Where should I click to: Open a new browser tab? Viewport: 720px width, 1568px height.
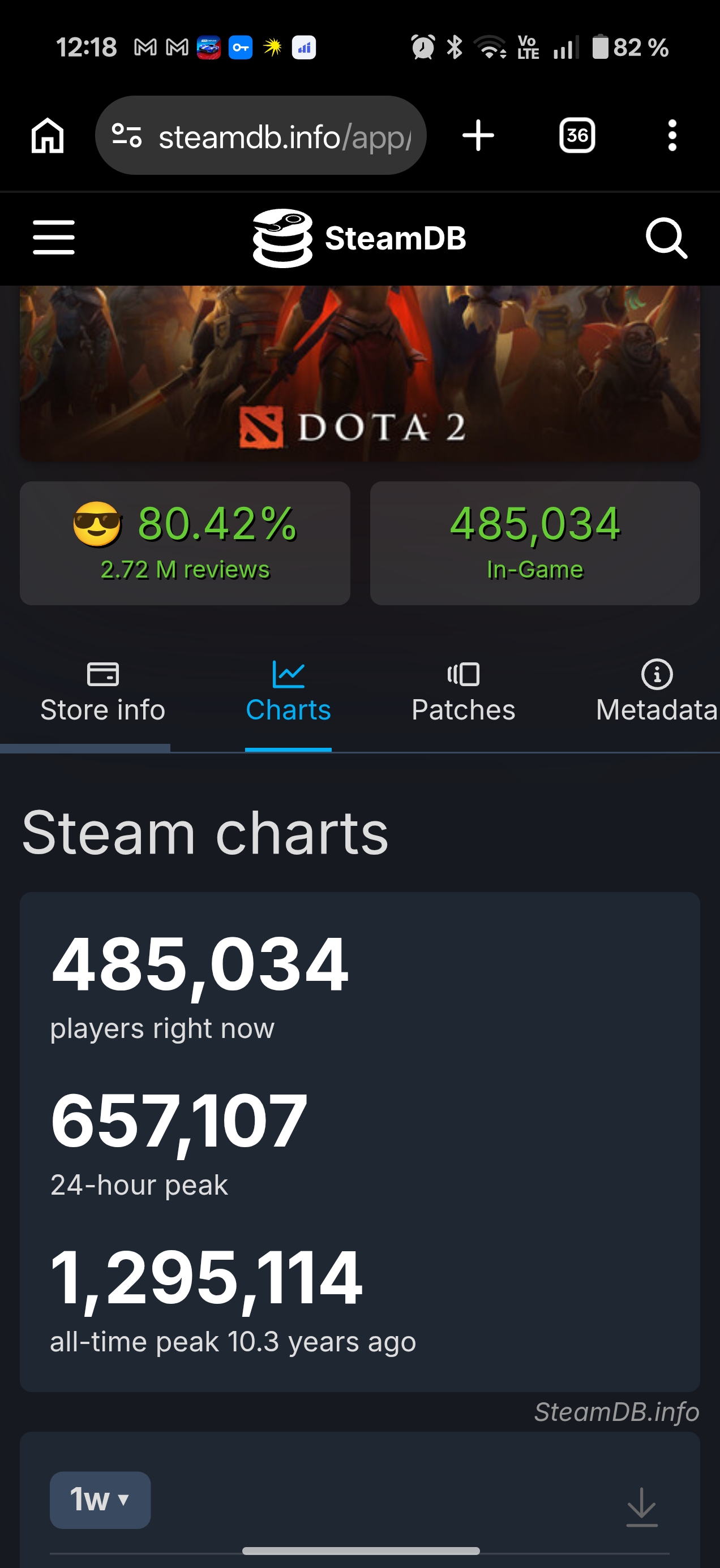pos(478,135)
